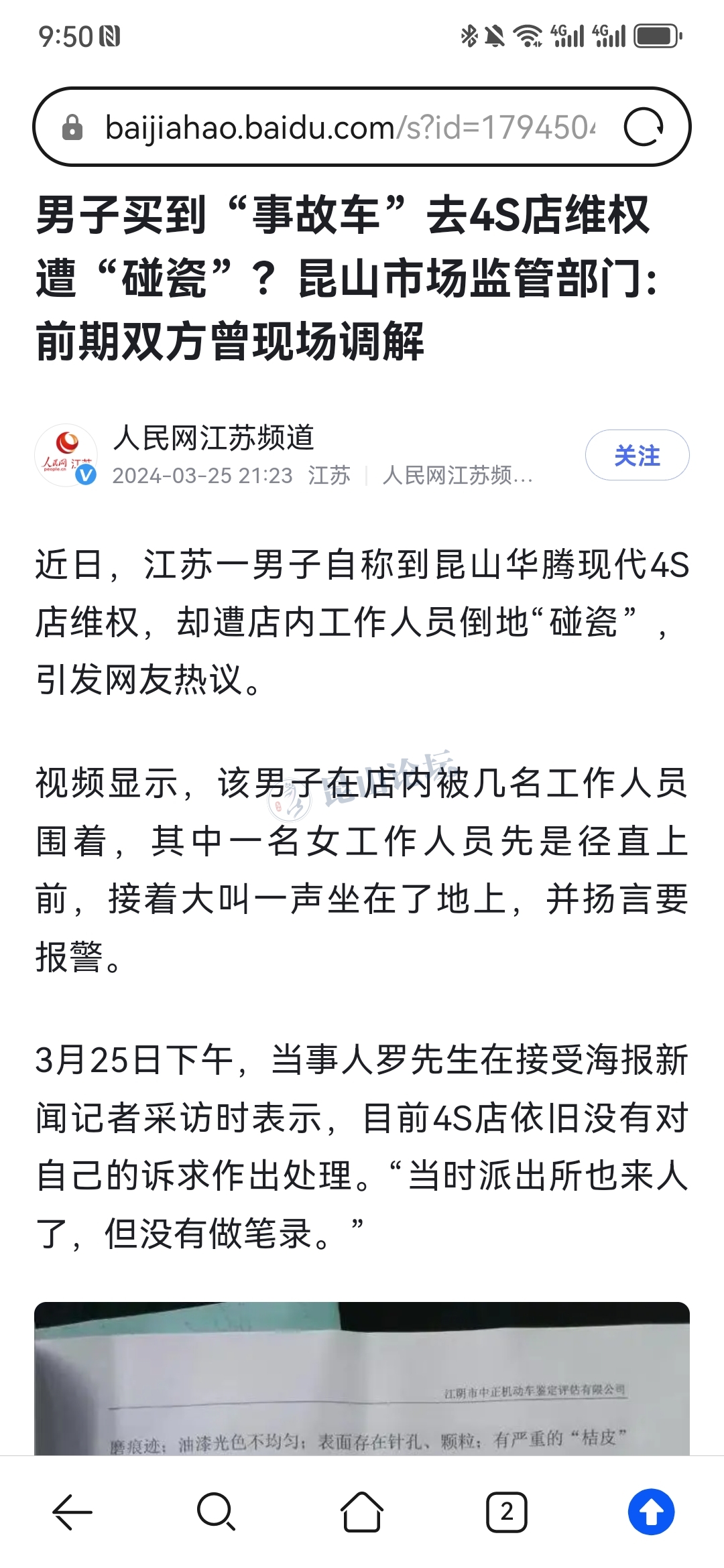Tap the blue upward arrow button
Viewport: 724px width, 1568px height.
click(651, 1512)
